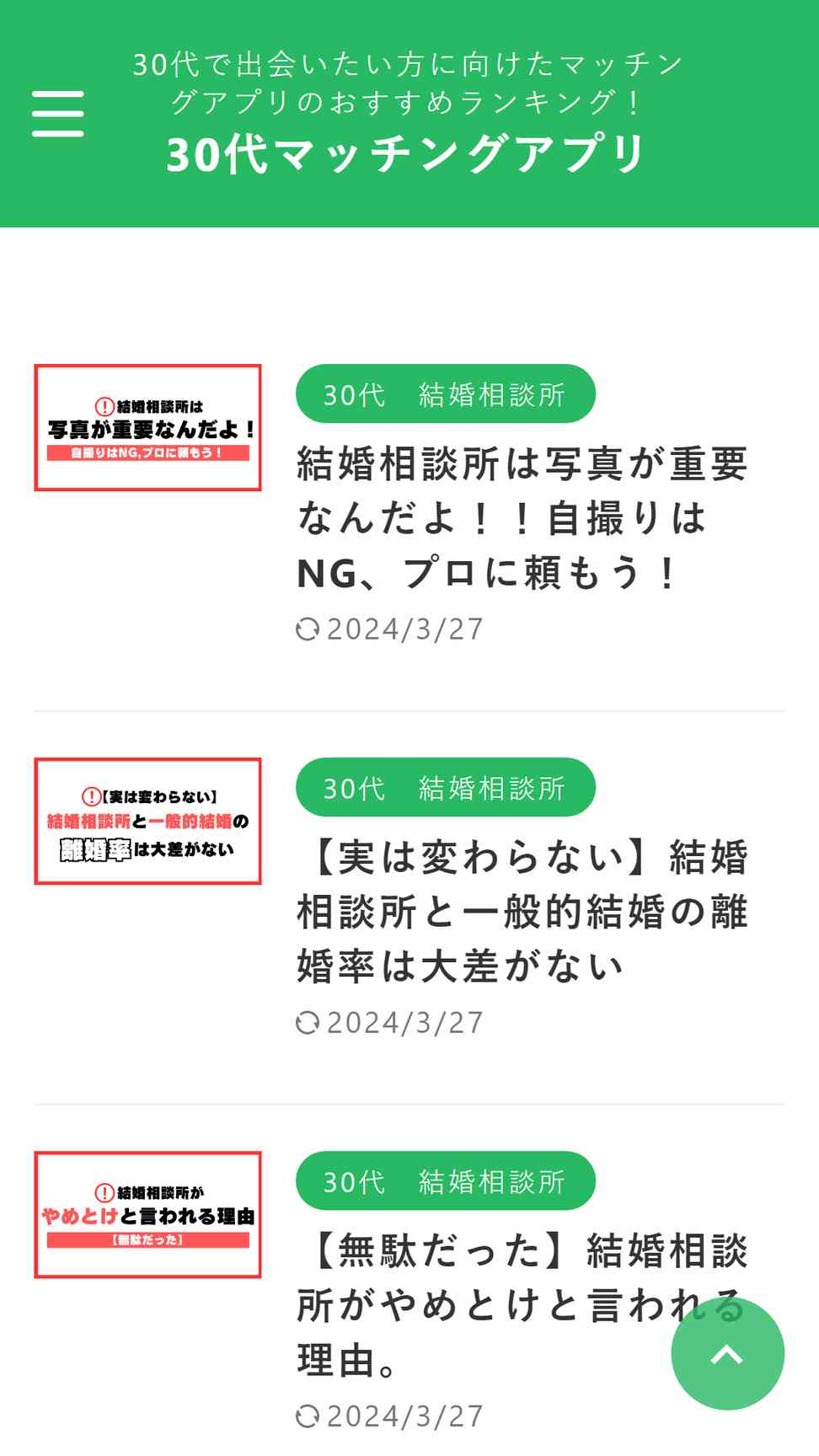This screenshot has height=1456, width=819.
Task: Open thumbnail for やめとけと言われる理由 article
Action: tap(147, 1214)
